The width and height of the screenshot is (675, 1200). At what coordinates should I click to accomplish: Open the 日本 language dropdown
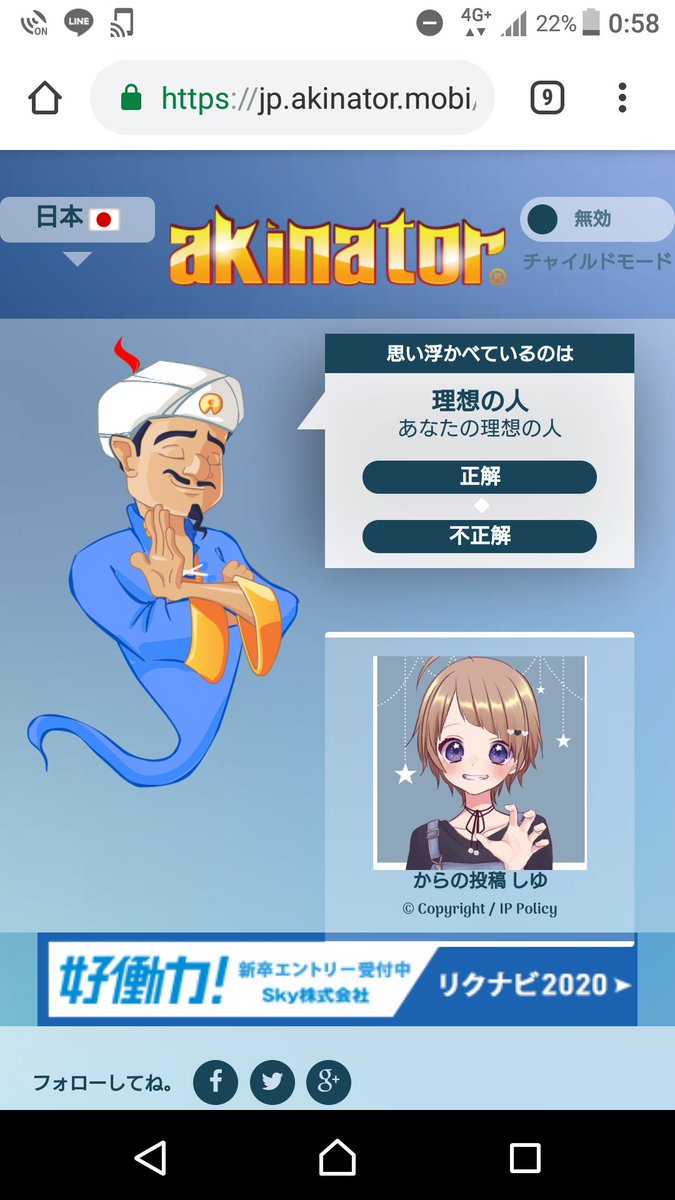(77, 220)
